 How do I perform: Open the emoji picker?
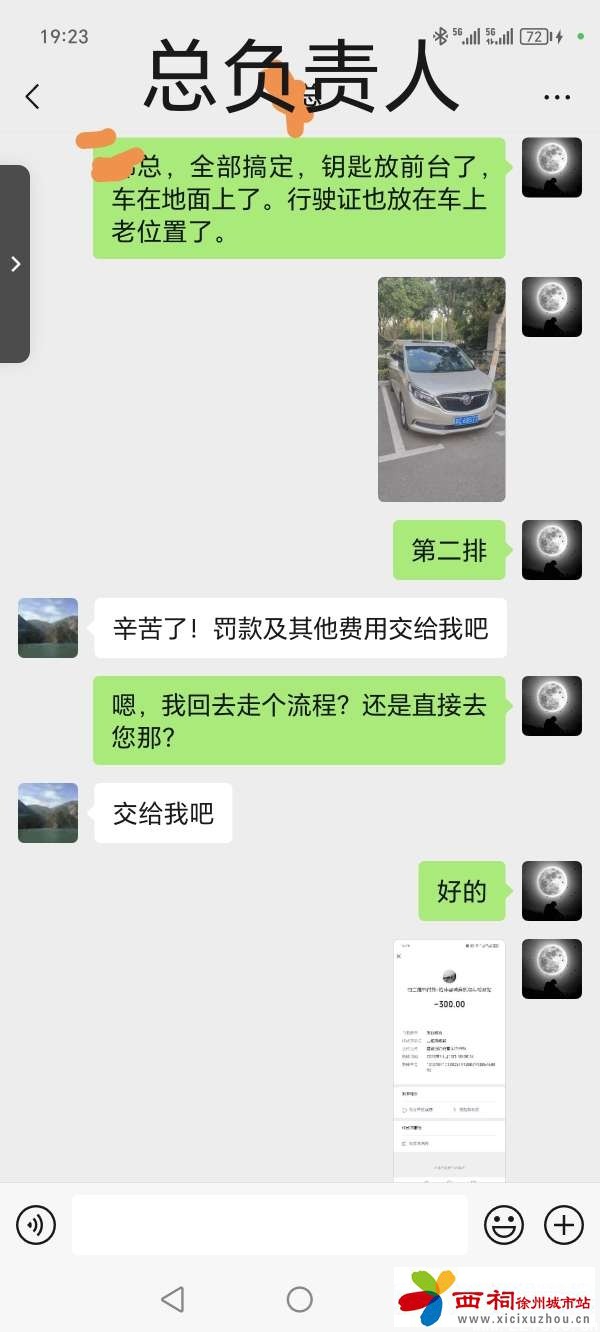(504, 1224)
